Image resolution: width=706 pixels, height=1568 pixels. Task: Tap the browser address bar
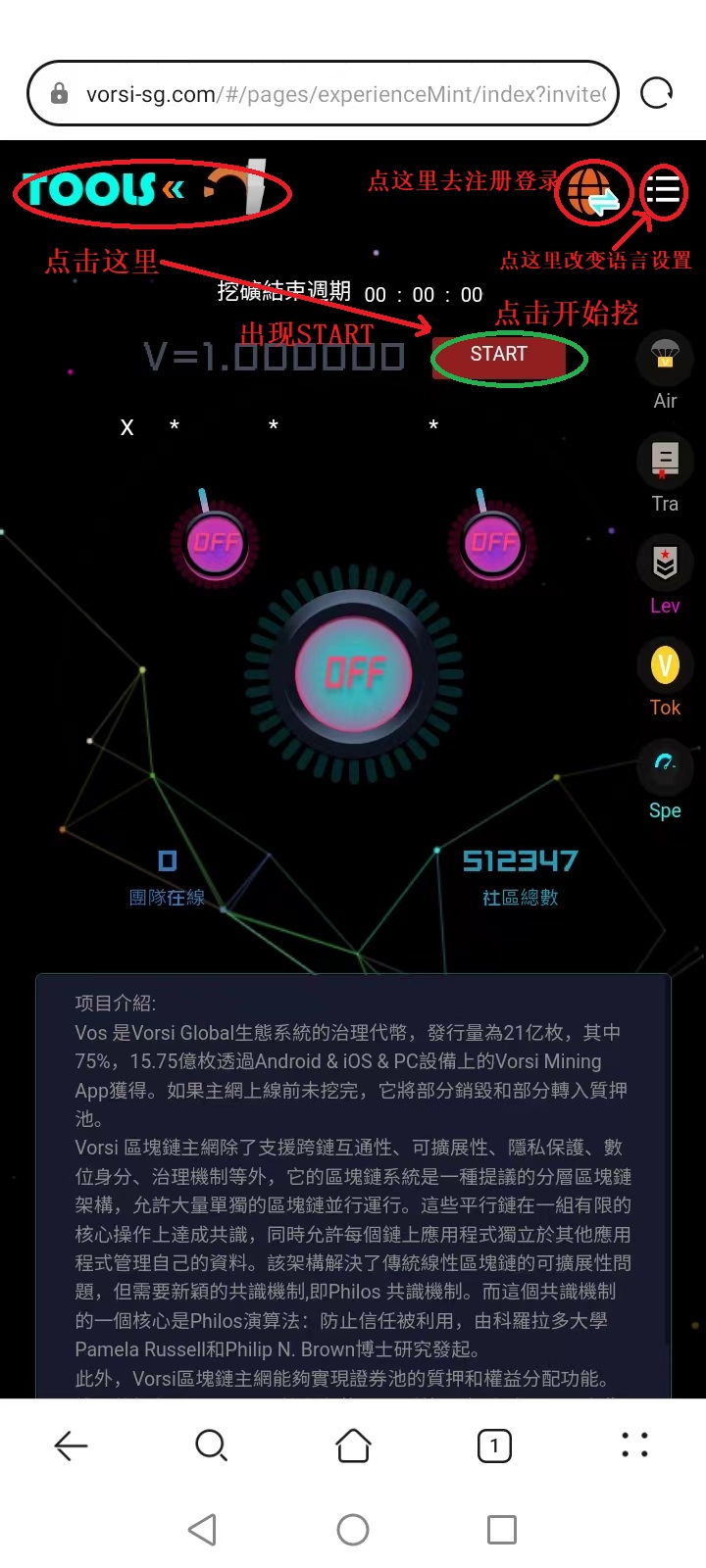pyautogui.click(x=324, y=94)
